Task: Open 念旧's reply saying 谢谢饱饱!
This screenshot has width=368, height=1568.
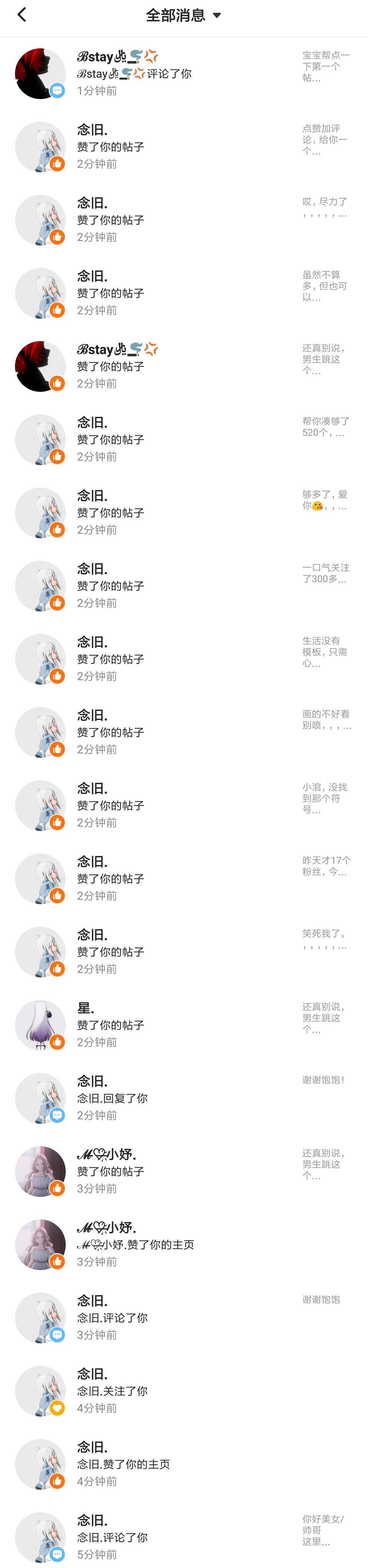Action: click(x=183, y=1098)
